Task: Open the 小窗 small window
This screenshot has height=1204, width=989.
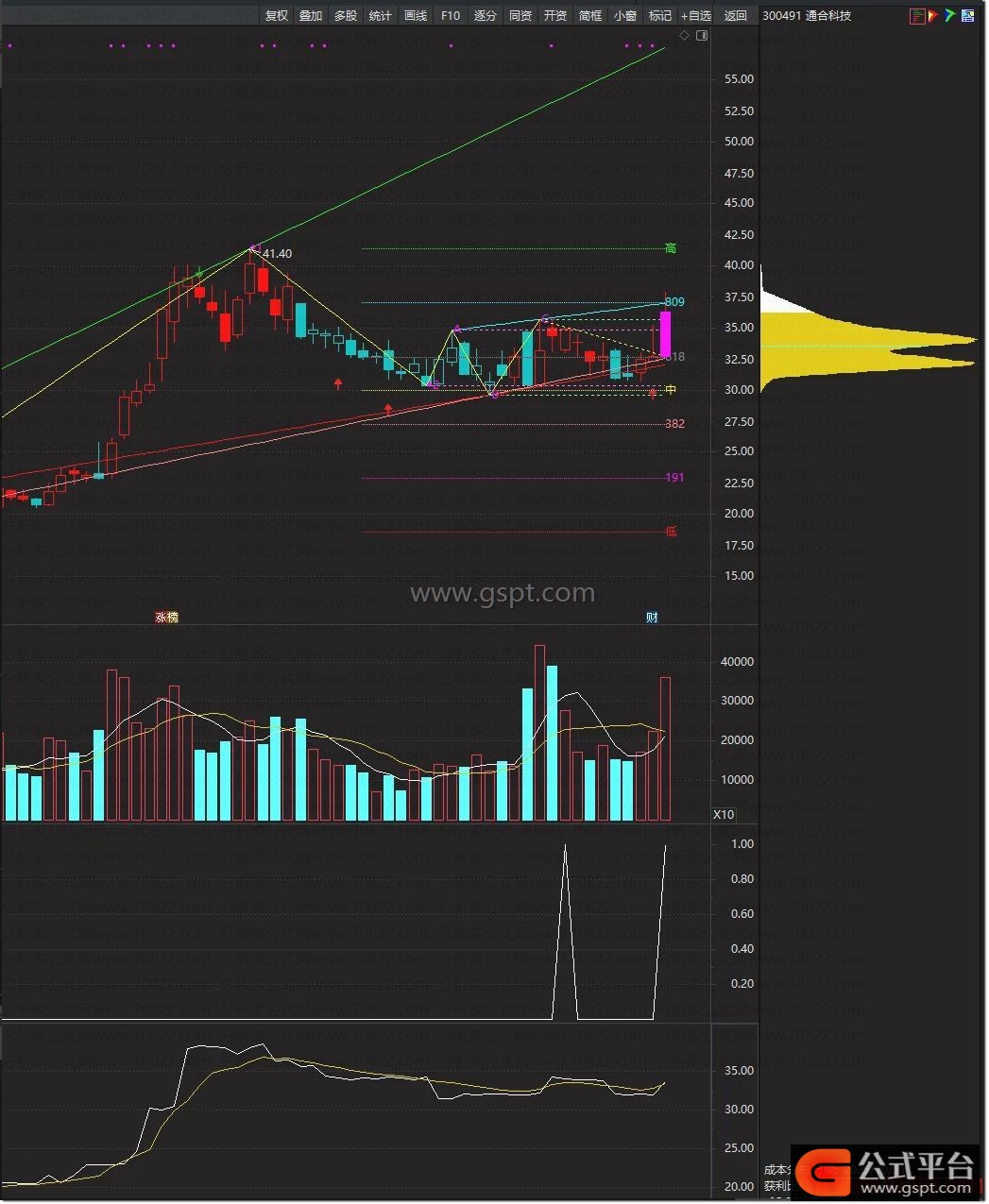Action: [x=625, y=15]
